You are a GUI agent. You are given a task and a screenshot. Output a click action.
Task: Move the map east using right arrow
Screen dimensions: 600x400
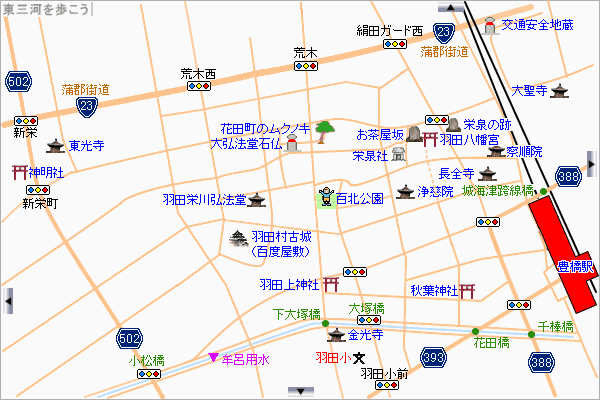pyautogui.click(x=591, y=159)
